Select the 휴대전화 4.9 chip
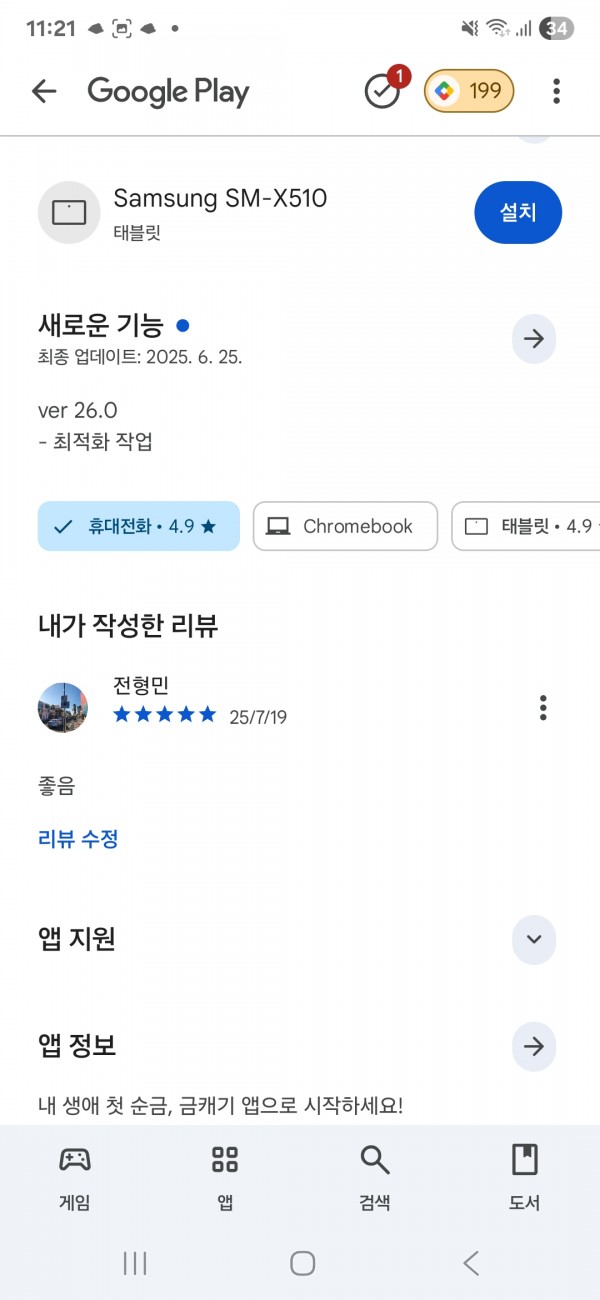 point(139,526)
